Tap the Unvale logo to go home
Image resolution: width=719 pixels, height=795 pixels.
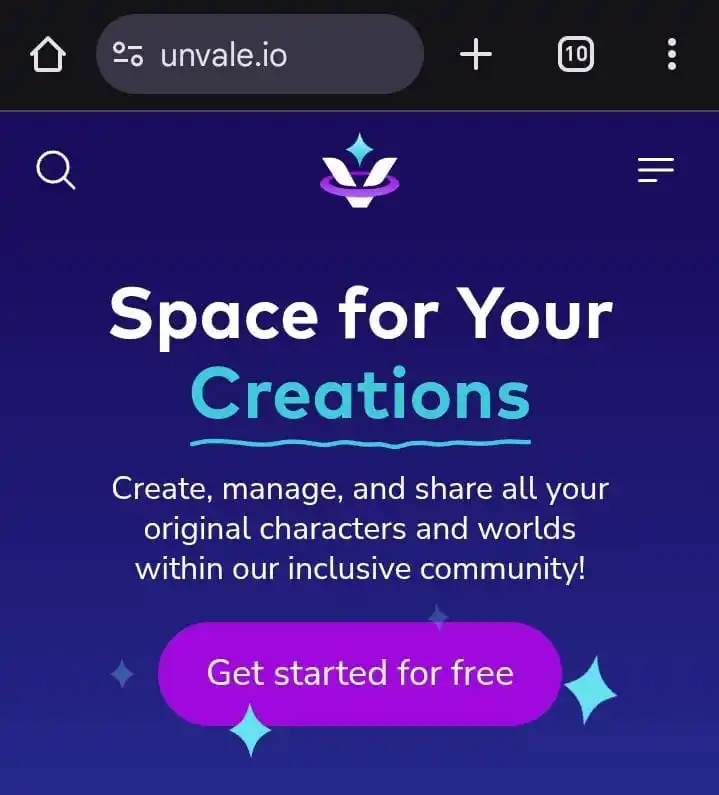click(359, 172)
